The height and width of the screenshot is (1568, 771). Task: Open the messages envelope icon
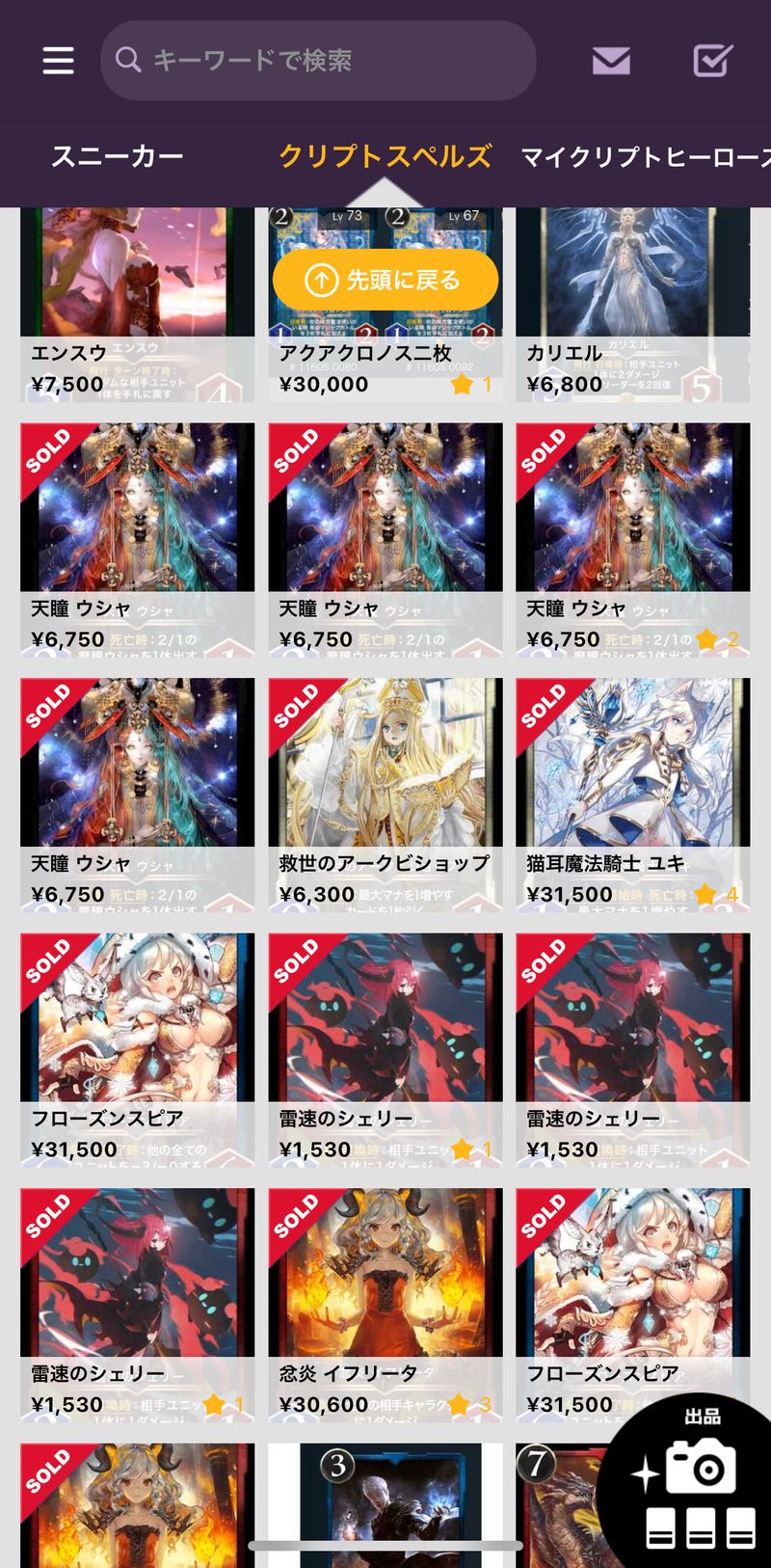611,61
